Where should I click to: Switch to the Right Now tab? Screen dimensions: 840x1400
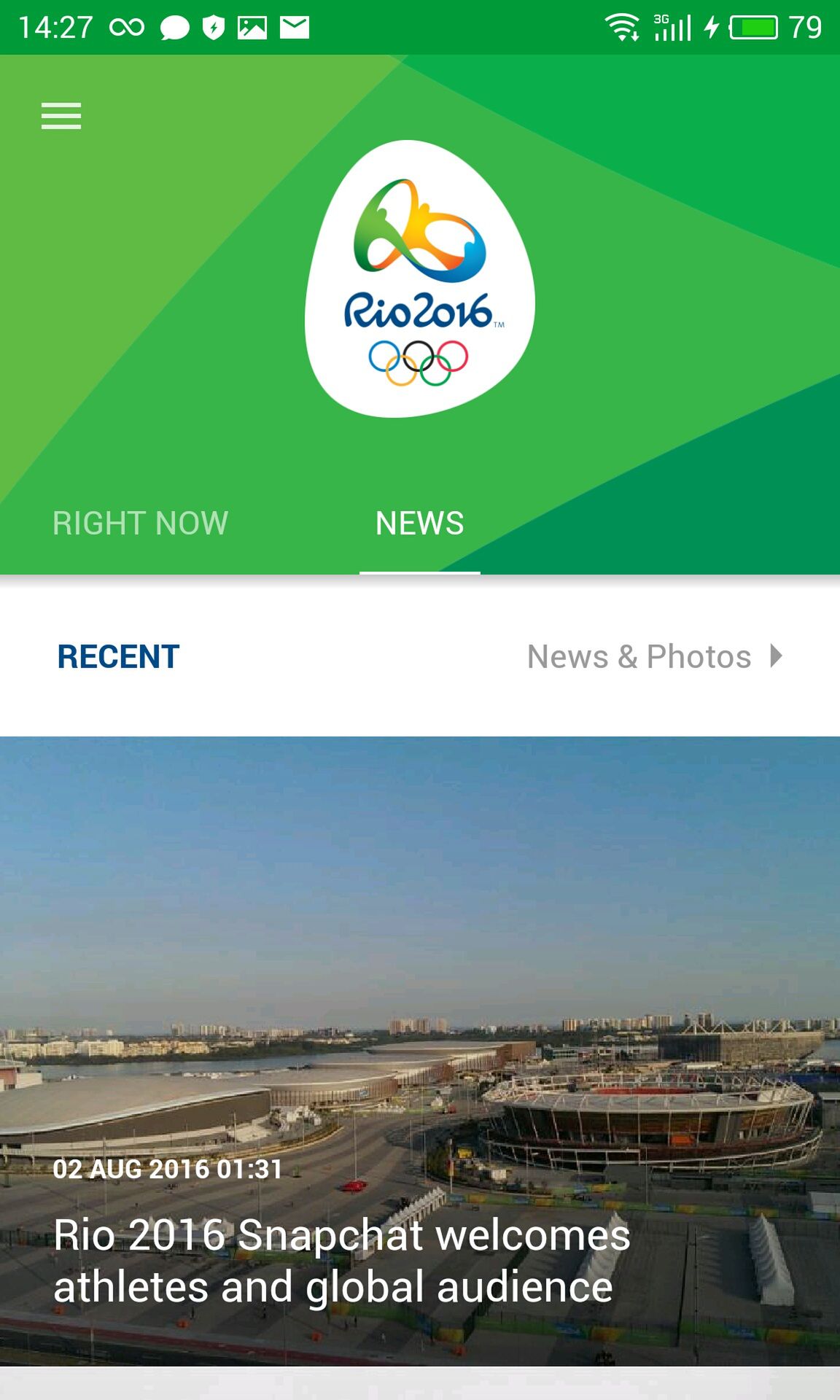pyautogui.click(x=140, y=523)
